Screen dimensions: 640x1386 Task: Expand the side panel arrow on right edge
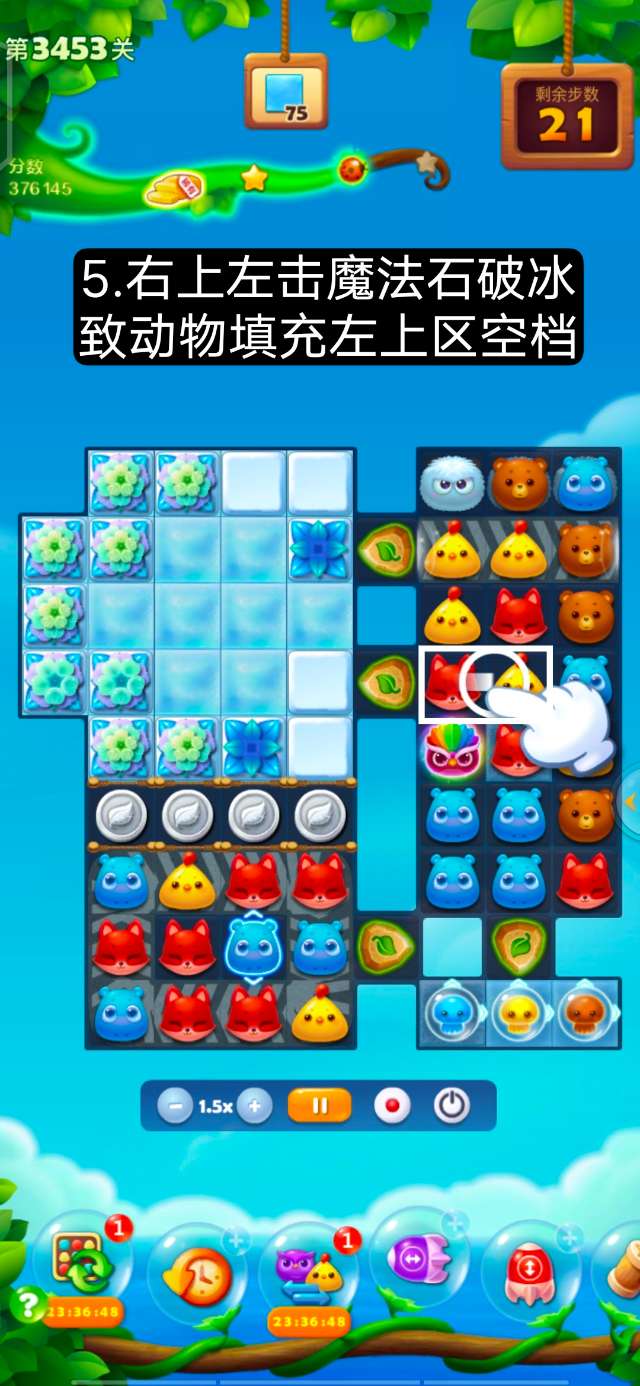[x=630, y=801]
